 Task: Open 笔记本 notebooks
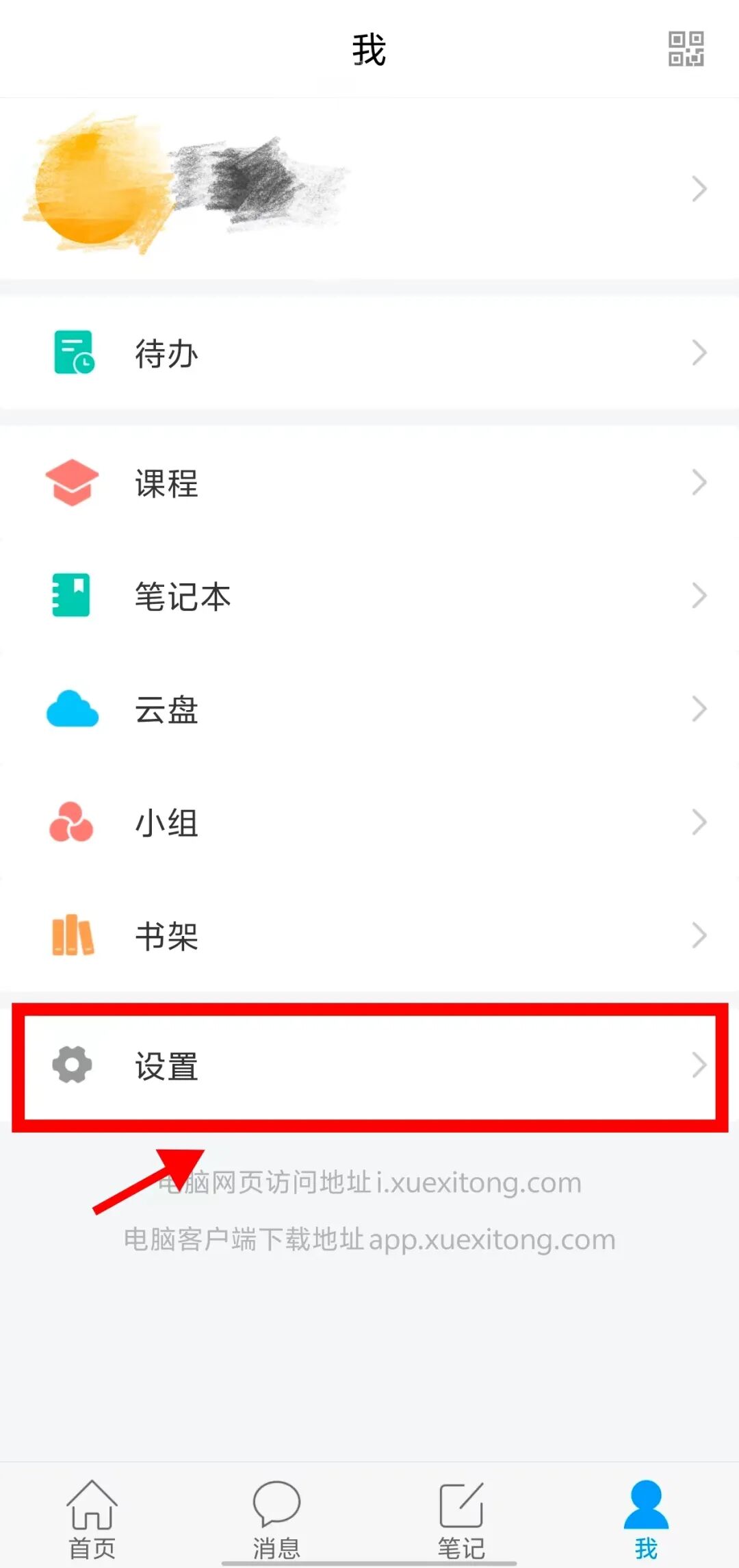369,596
